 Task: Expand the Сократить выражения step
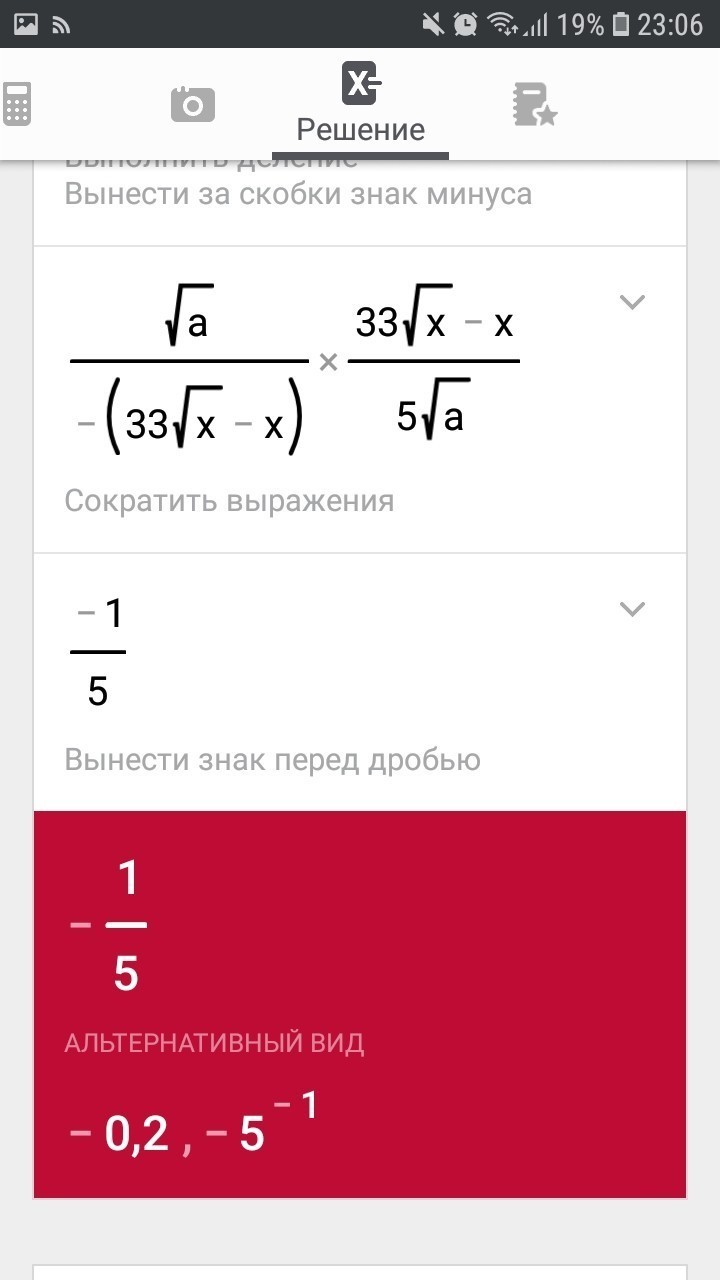coord(632,302)
